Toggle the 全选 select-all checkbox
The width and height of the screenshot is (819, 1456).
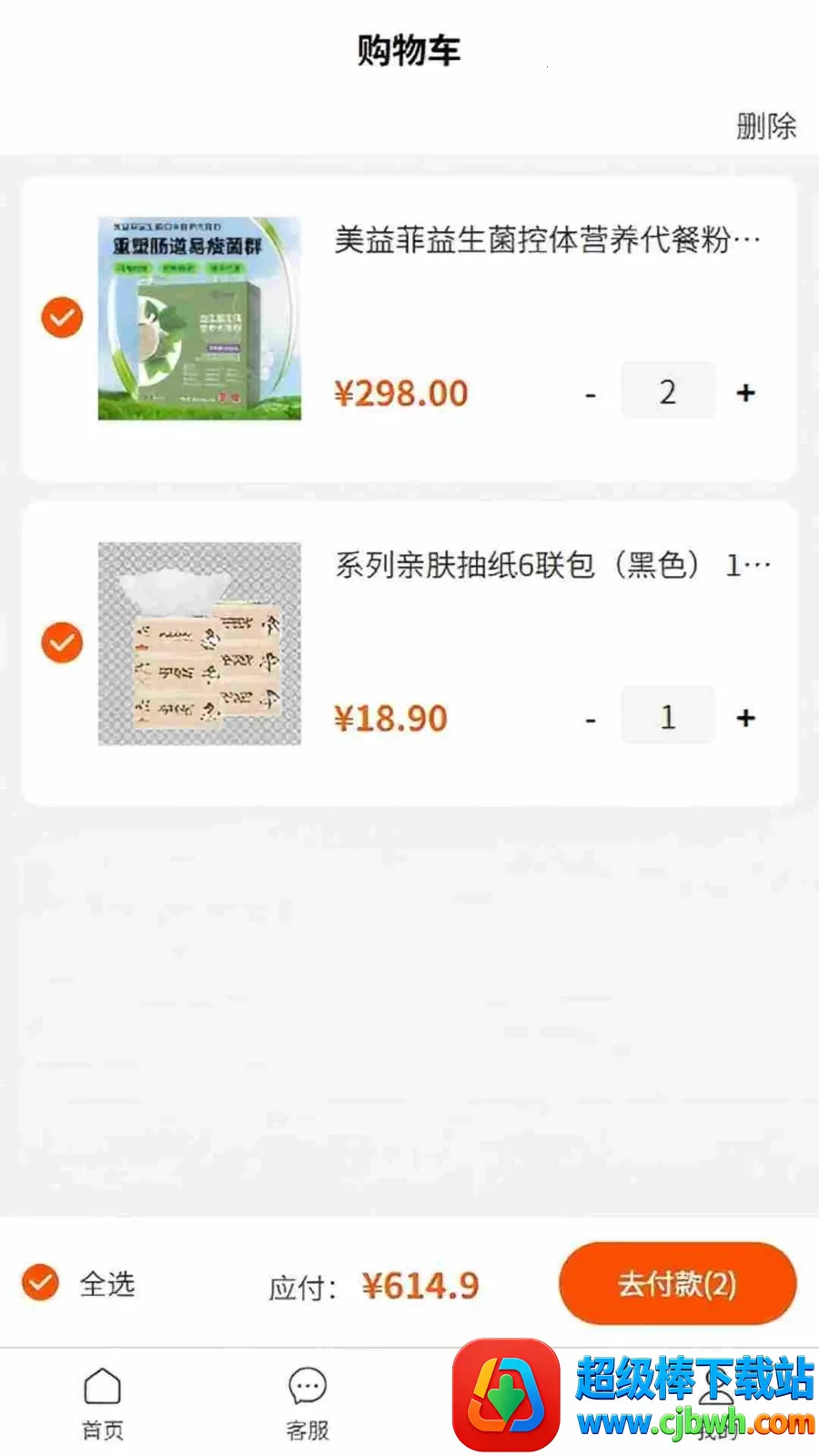coord(40,1283)
